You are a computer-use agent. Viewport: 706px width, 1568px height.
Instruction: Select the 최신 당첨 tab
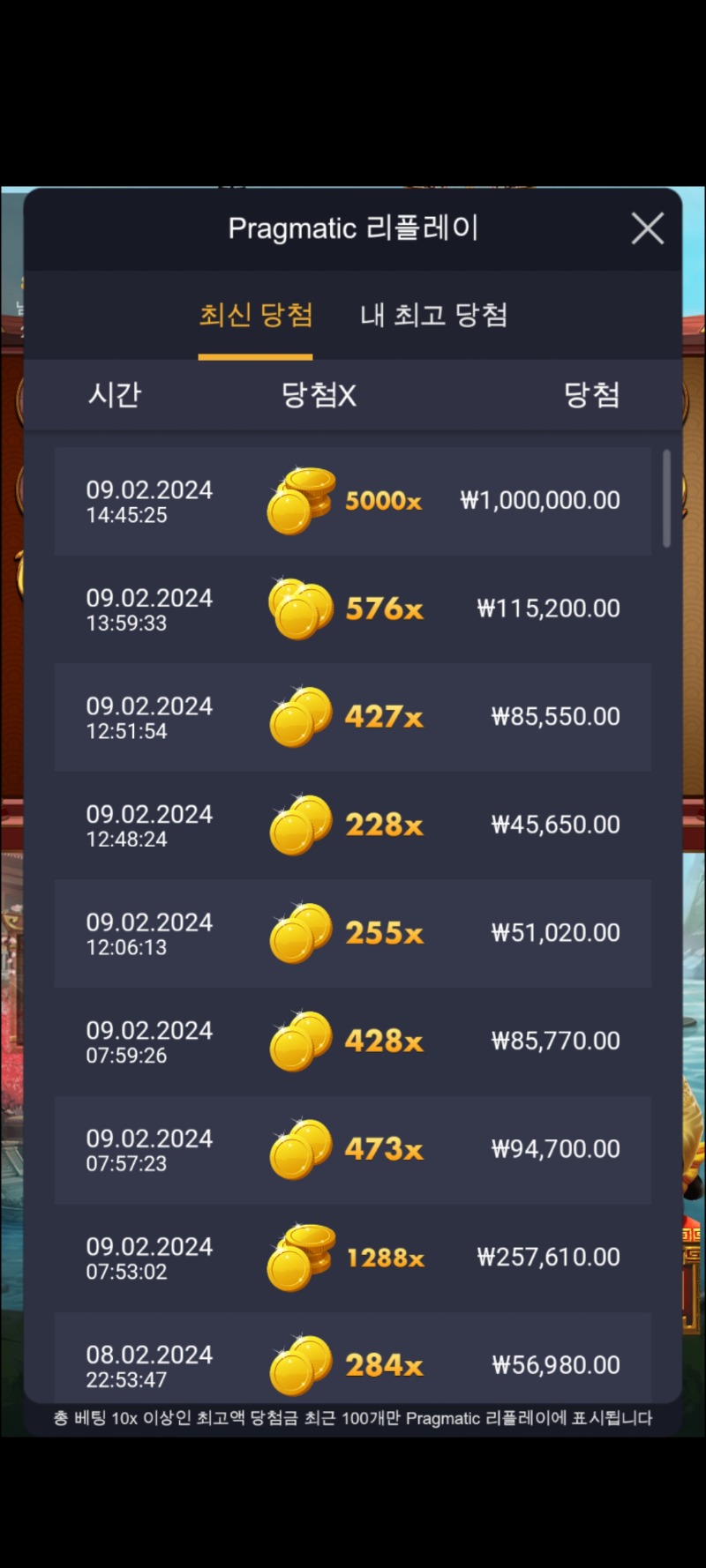255,315
